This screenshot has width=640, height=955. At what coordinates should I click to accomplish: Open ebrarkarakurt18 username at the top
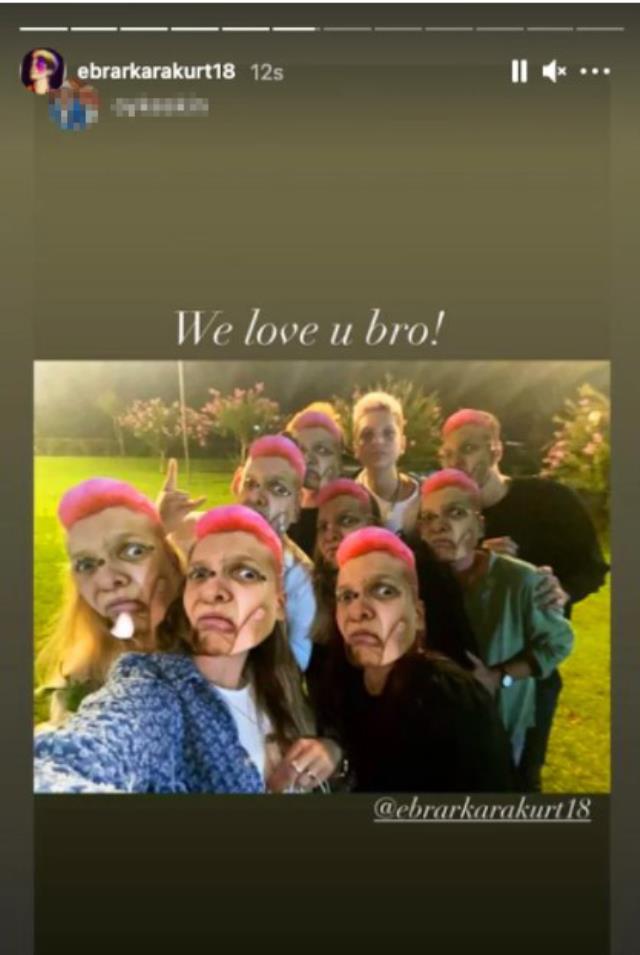pos(156,72)
